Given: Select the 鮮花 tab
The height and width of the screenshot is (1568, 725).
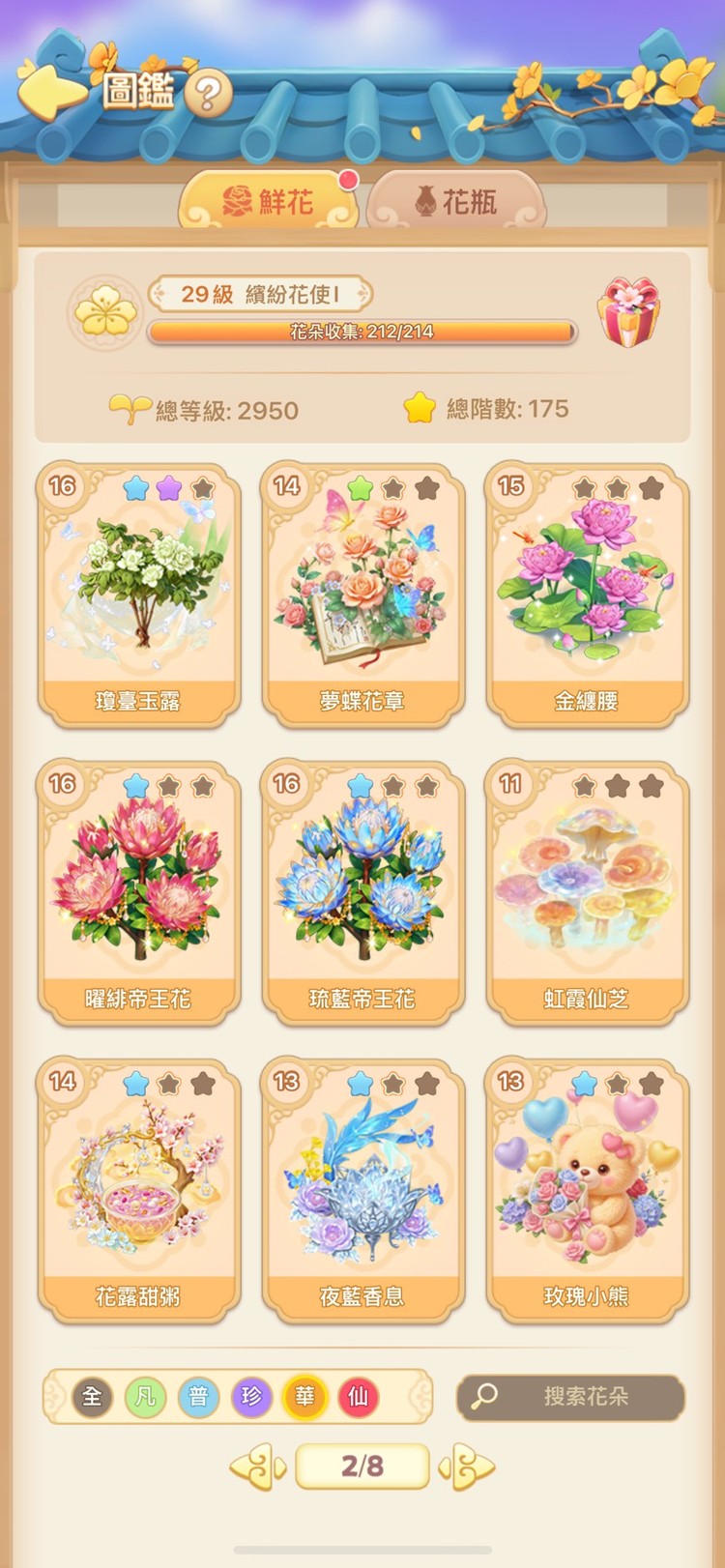Looking at the screenshot, I should point(269,202).
